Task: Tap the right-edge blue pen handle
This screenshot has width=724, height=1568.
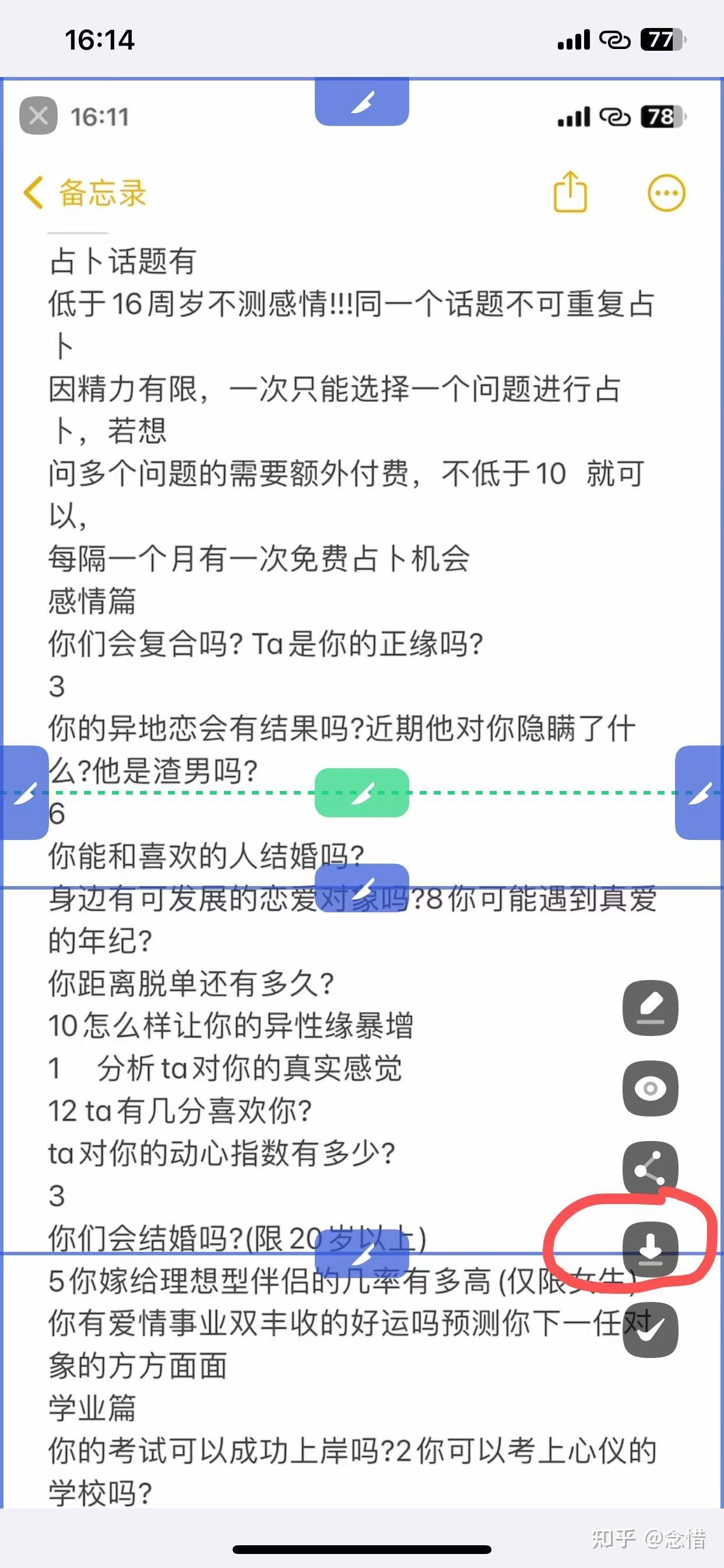Action: 701,792
